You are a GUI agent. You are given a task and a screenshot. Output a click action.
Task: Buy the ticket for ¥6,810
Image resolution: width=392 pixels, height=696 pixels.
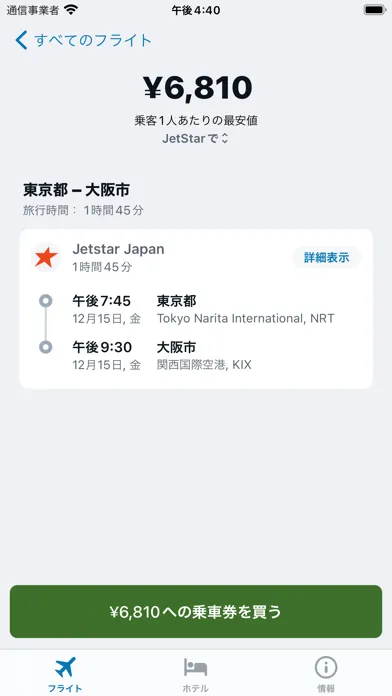tap(196, 612)
